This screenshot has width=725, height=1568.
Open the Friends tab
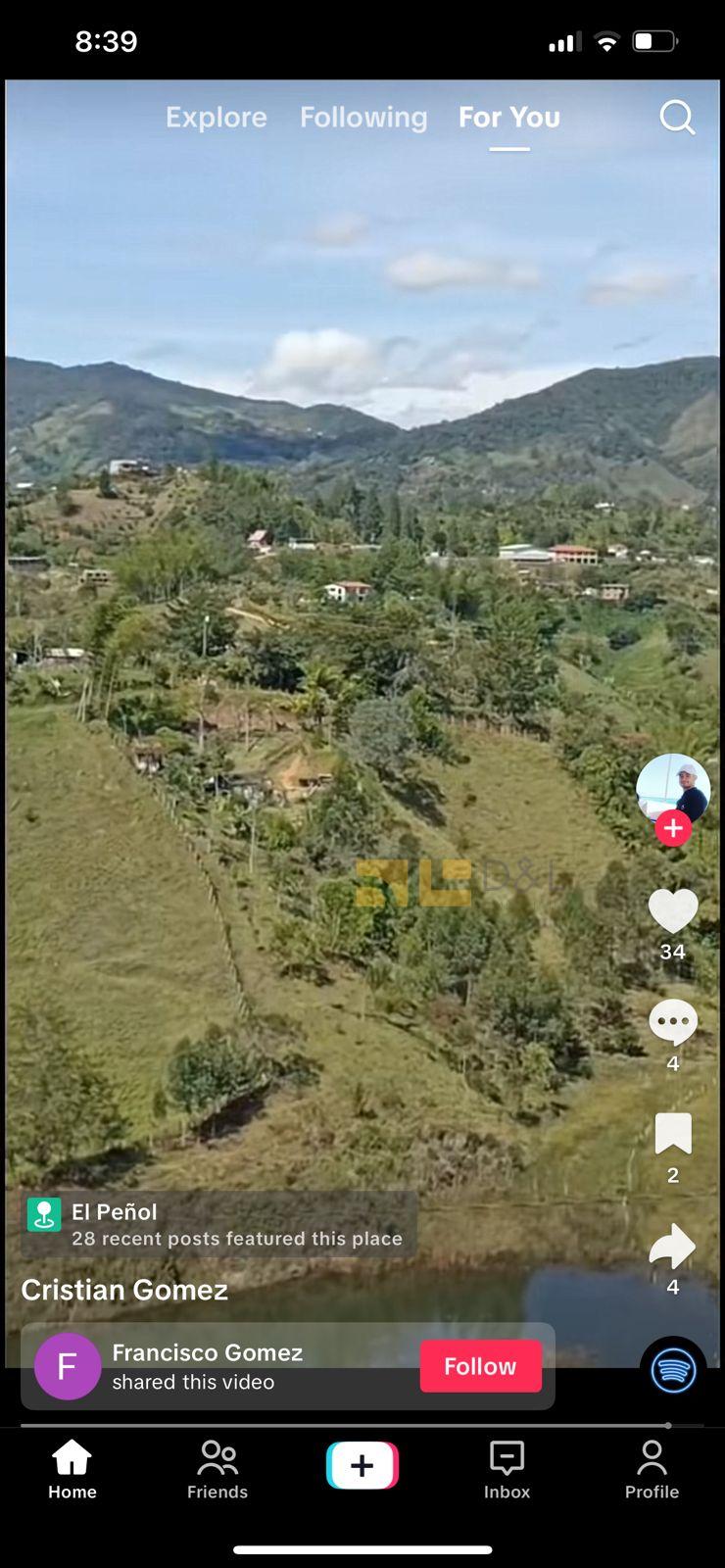(217, 1469)
